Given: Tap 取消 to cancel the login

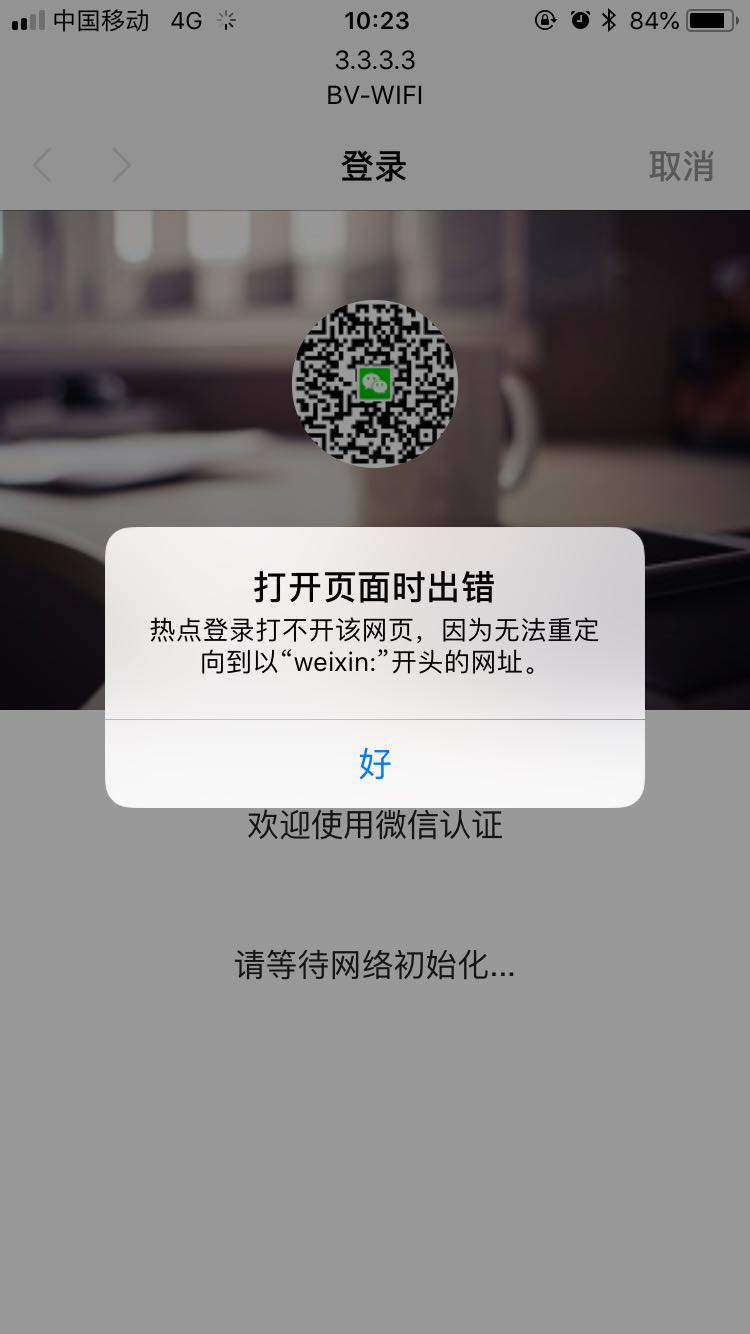Looking at the screenshot, I should click(x=681, y=166).
